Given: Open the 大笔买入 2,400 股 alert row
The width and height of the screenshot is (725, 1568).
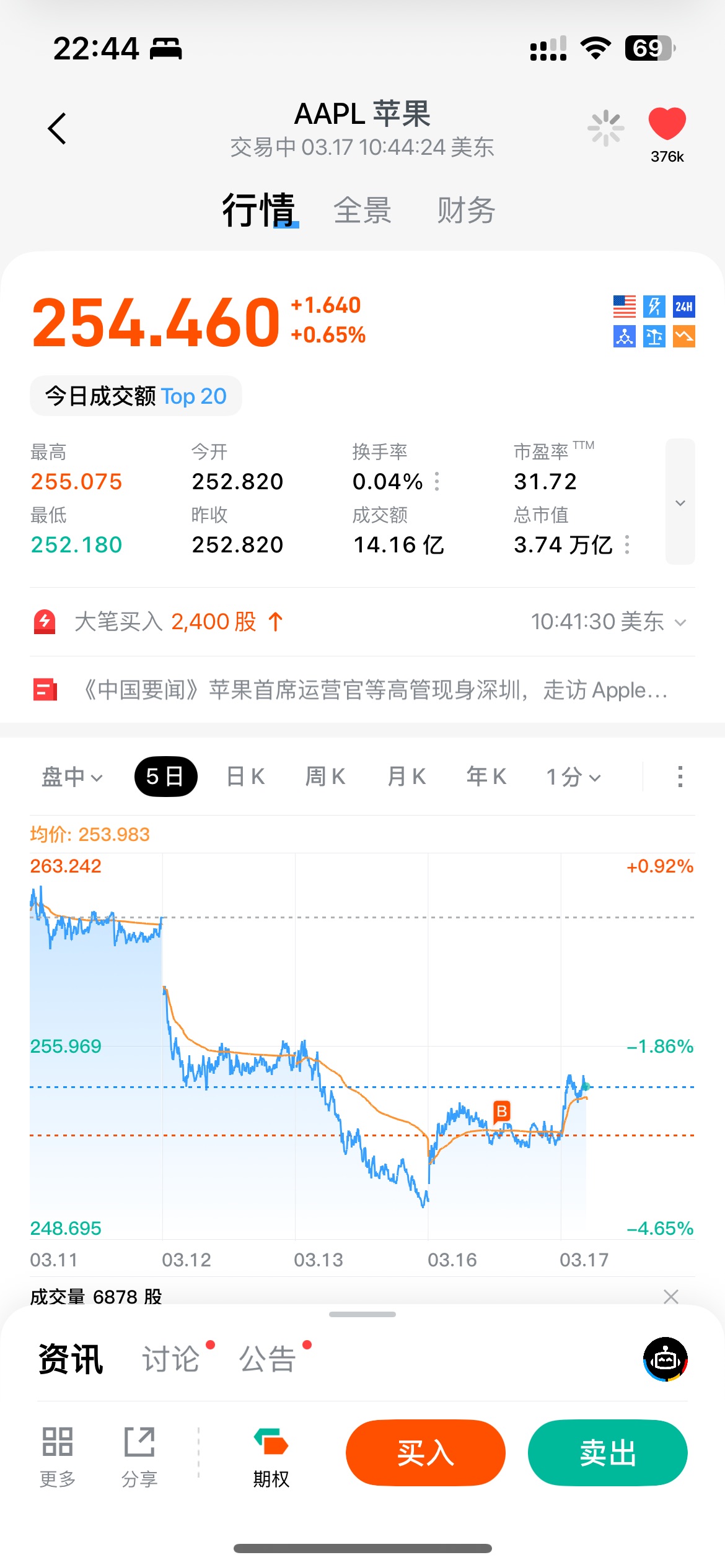Looking at the screenshot, I should pos(362,622).
